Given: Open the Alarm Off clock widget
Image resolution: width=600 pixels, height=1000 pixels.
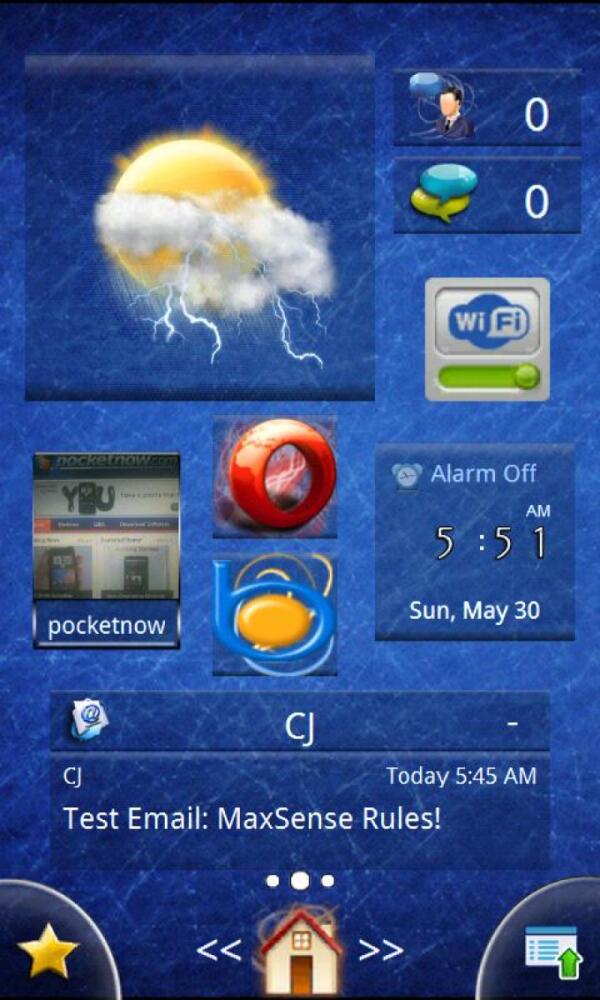Looking at the screenshot, I should tap(475, 542).
